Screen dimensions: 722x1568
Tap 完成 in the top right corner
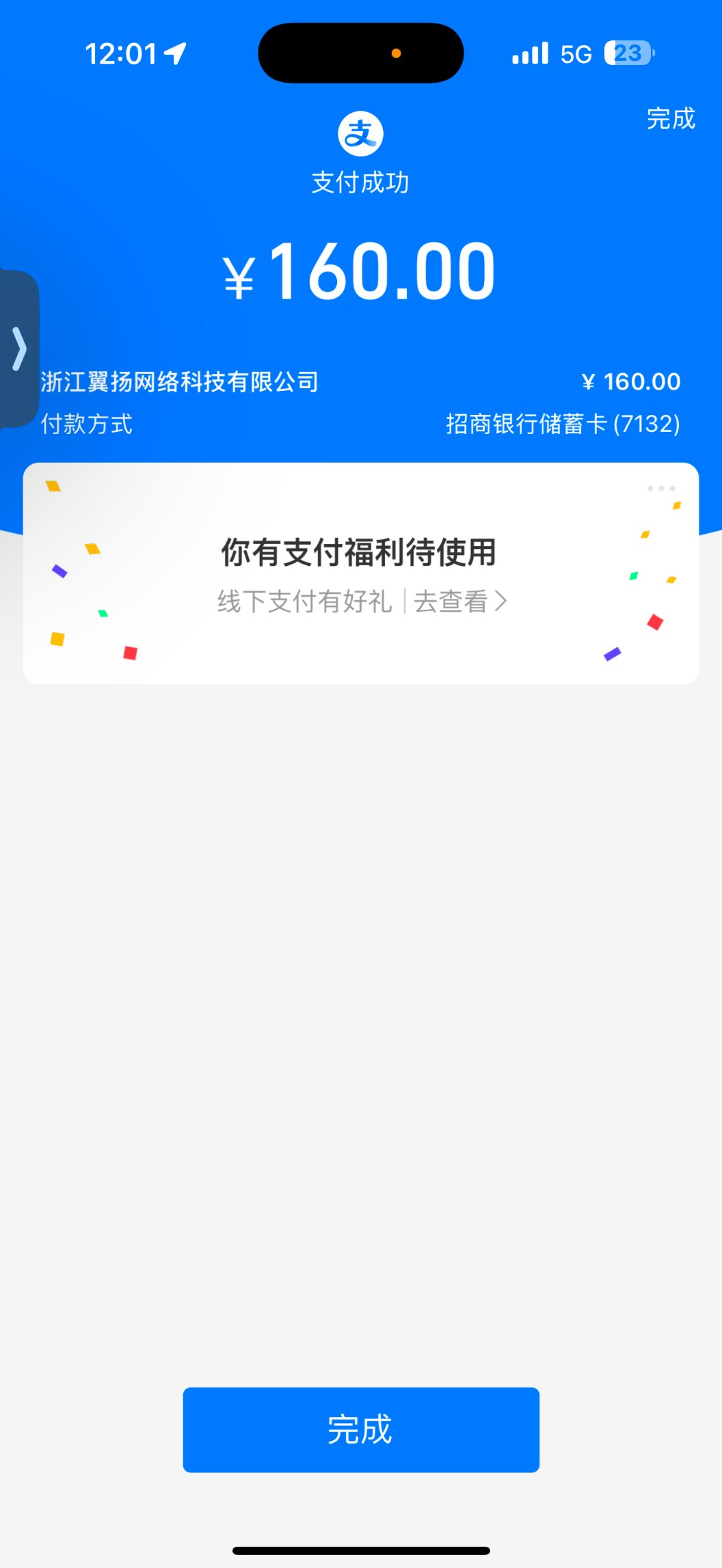670,119
